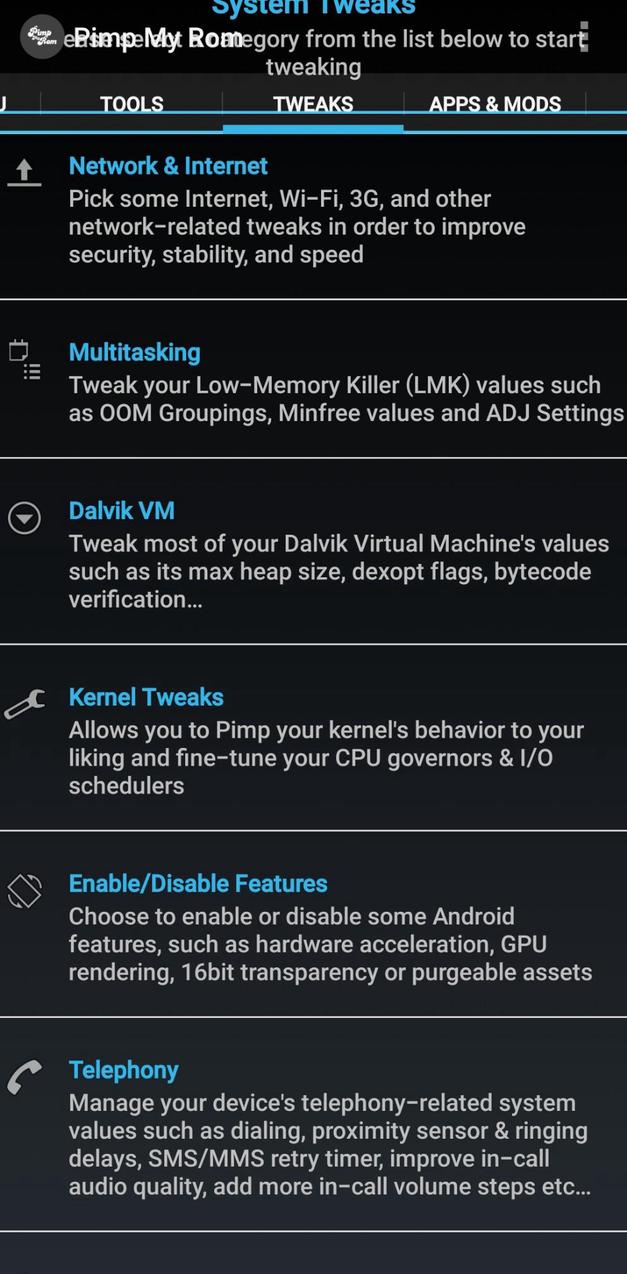Tap the Pimp My Rom app icon
The width and height of the screenshot is (627, 1274).
click(42, 38)
